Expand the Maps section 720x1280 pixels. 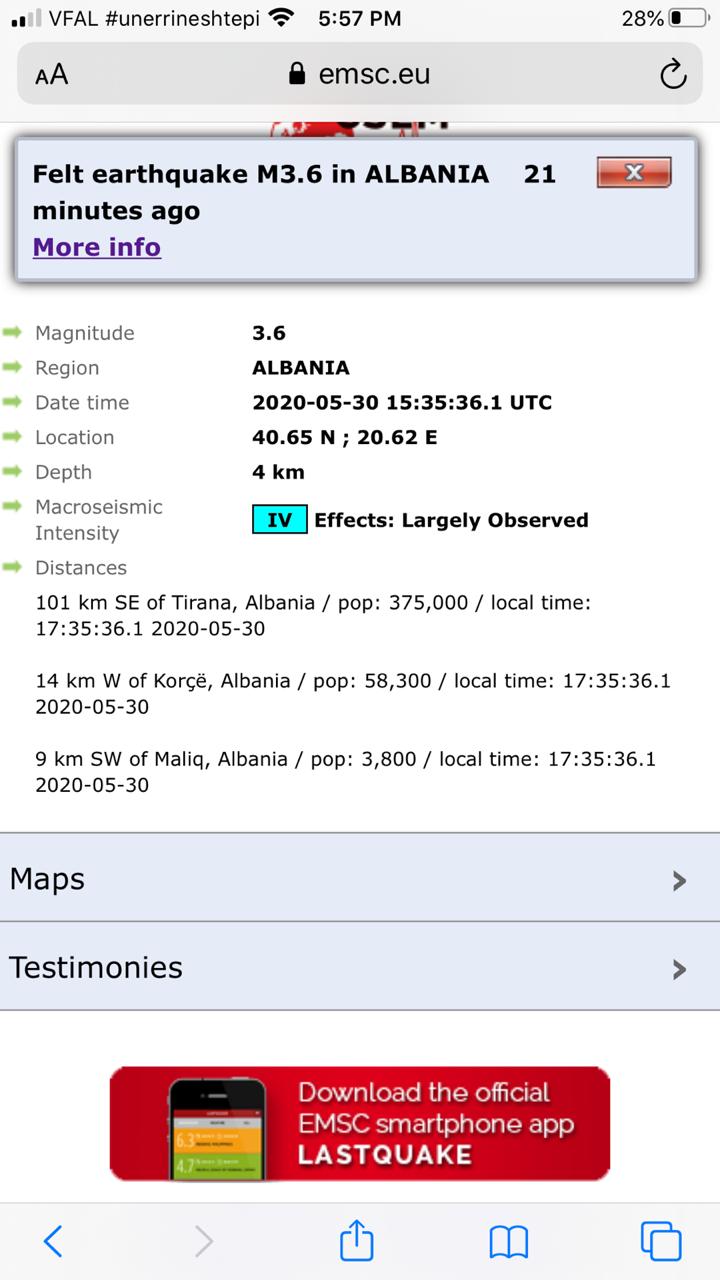tap(360, 879)
